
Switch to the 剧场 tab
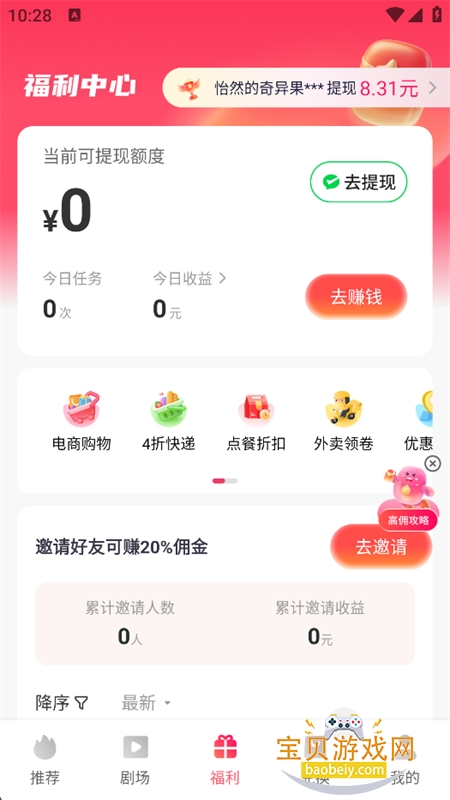[135, 760]
